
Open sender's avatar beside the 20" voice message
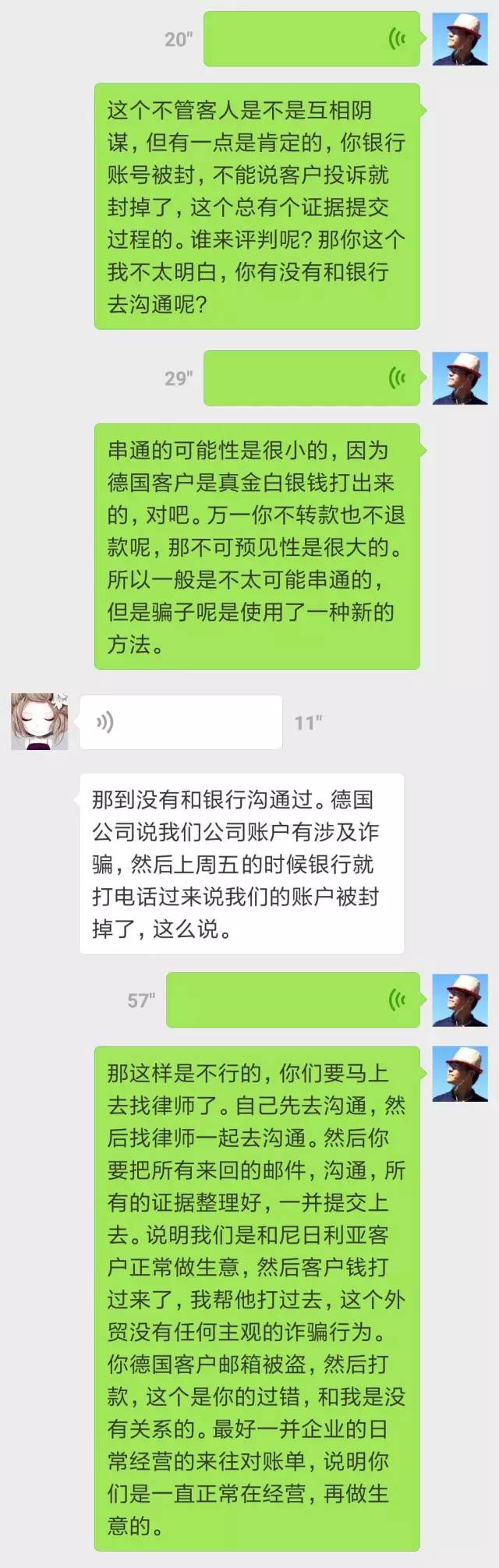coord(460,38)
